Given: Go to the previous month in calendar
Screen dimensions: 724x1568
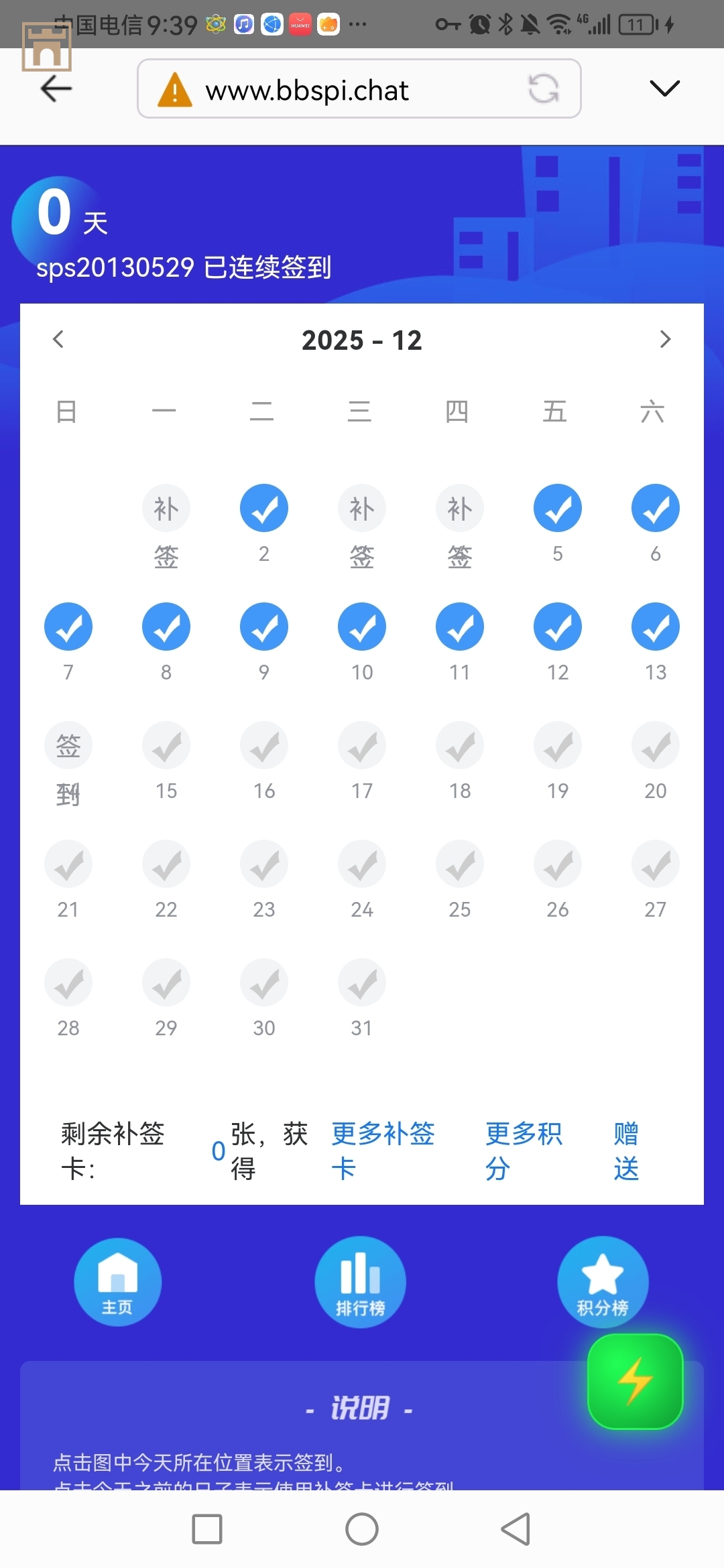Looking at the screenshot, I should point(59,339).
